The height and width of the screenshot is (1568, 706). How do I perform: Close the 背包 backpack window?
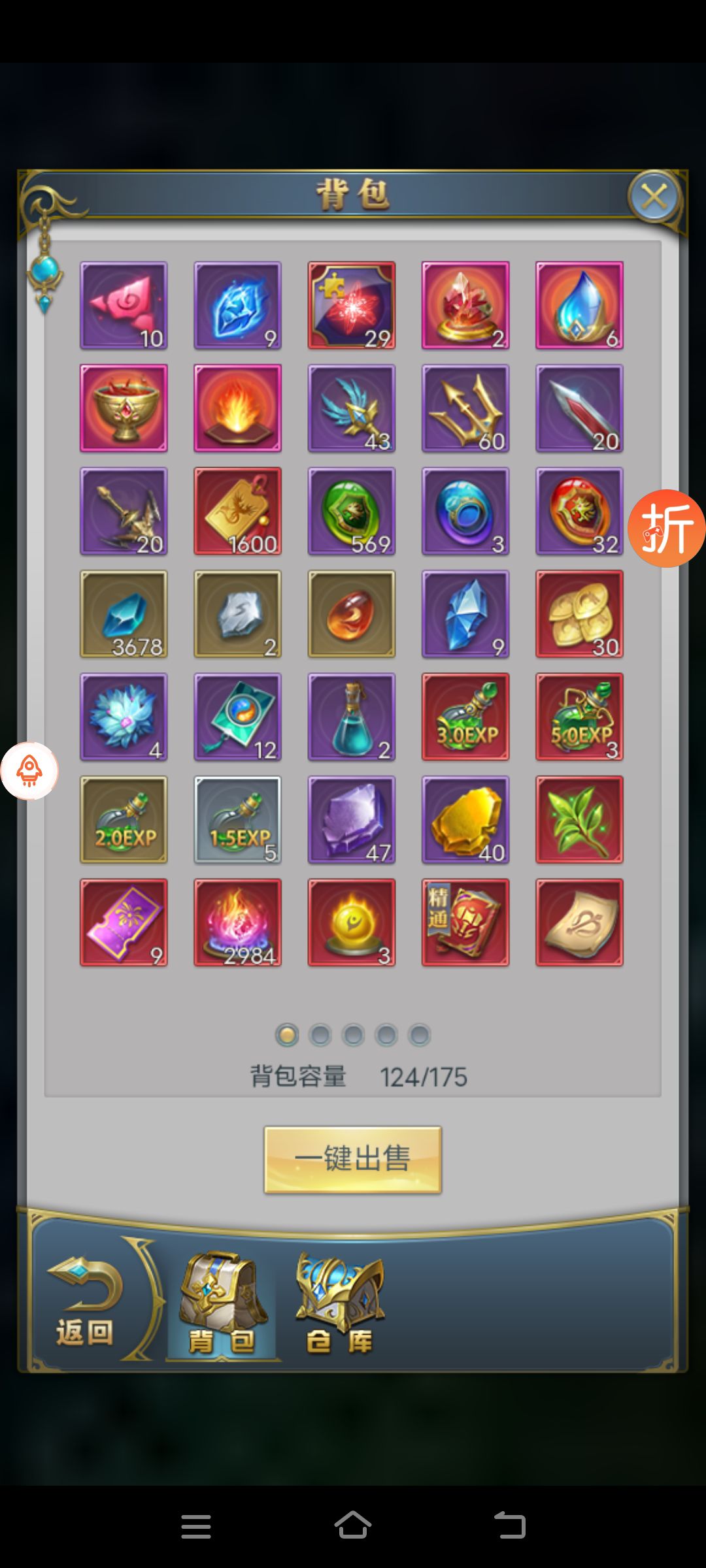(x=654, y=195)
